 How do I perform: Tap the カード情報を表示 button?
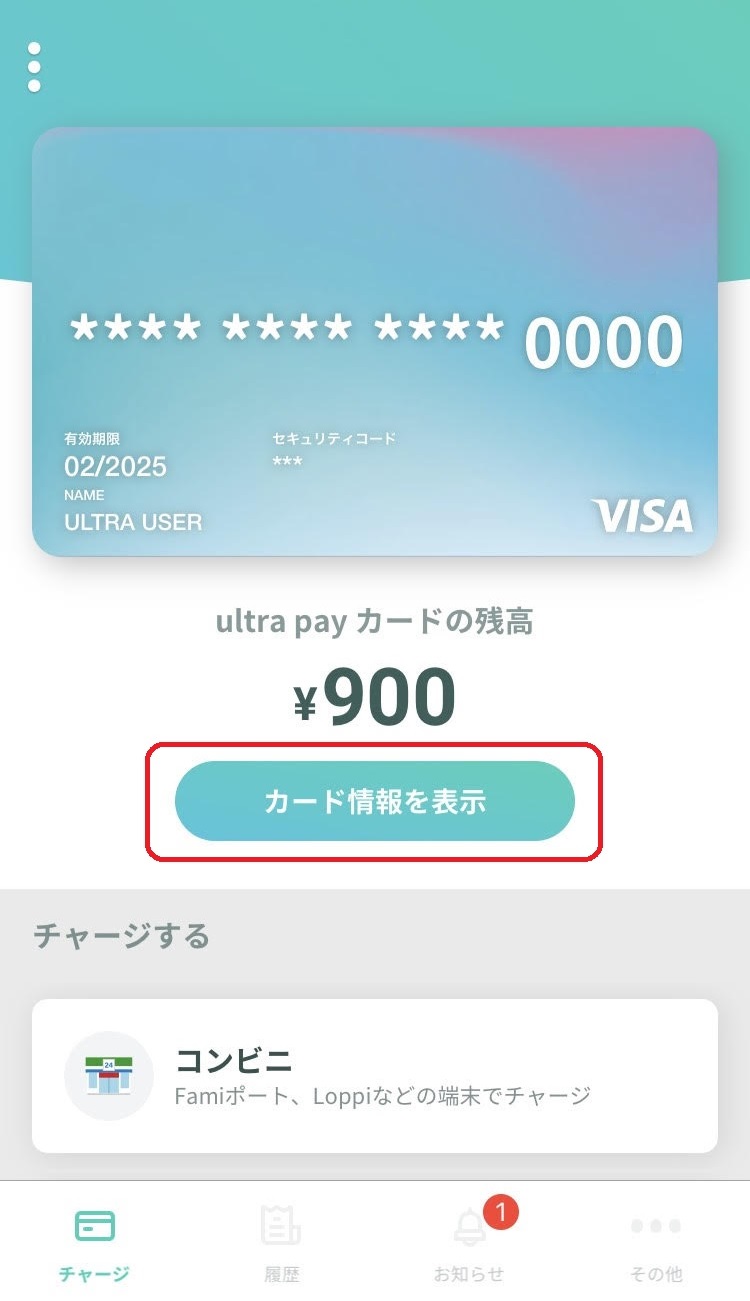[375, 801]
